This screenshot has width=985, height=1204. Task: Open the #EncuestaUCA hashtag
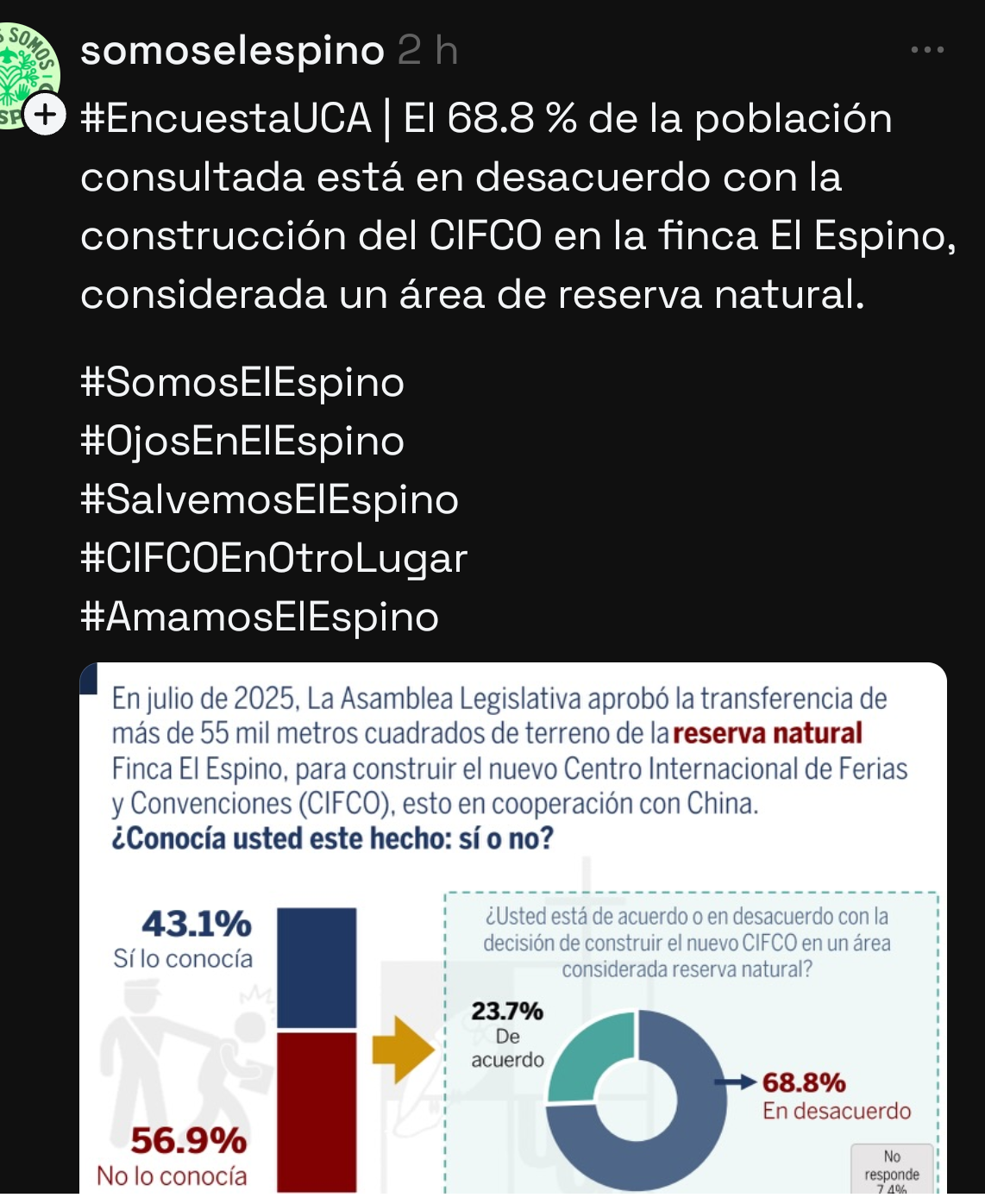click(226, 118)
